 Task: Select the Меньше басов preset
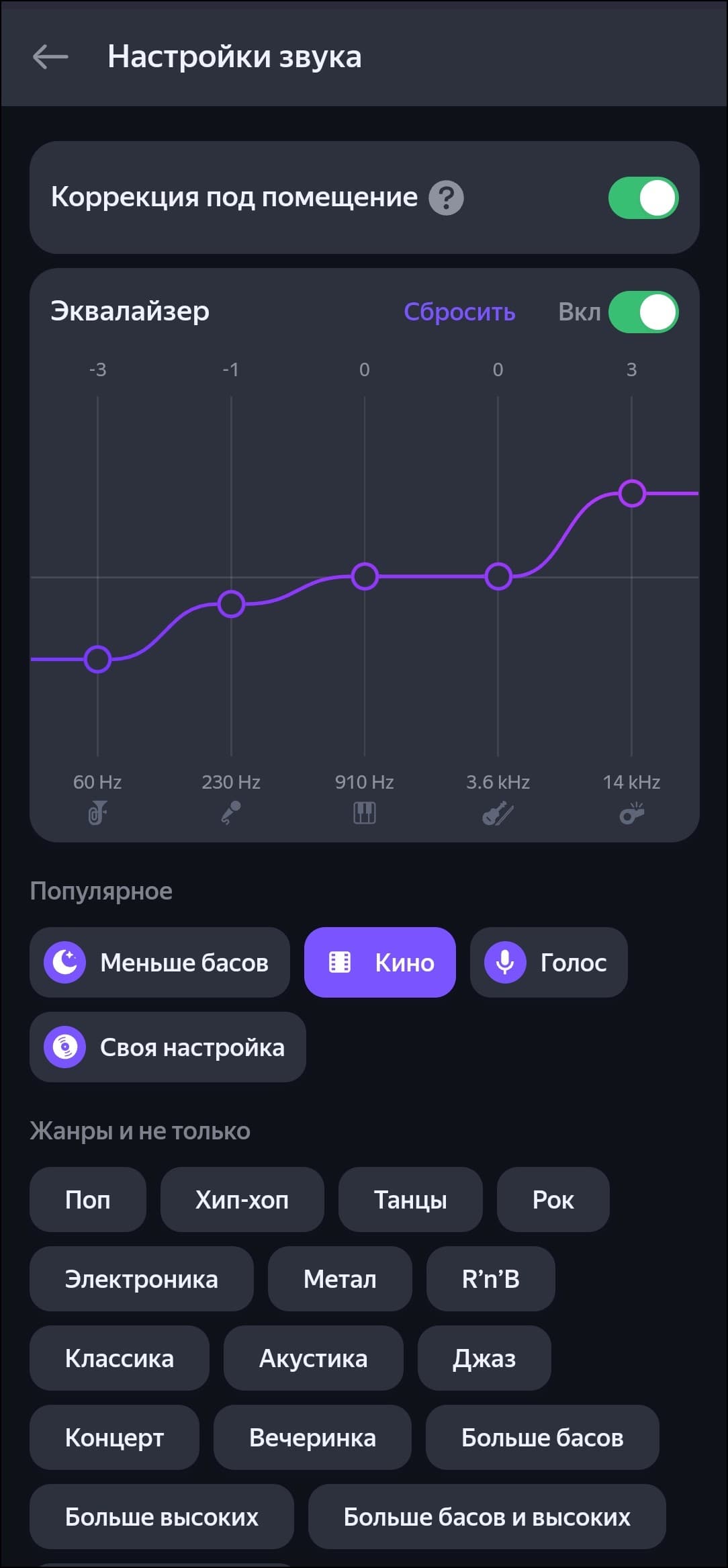160,962
